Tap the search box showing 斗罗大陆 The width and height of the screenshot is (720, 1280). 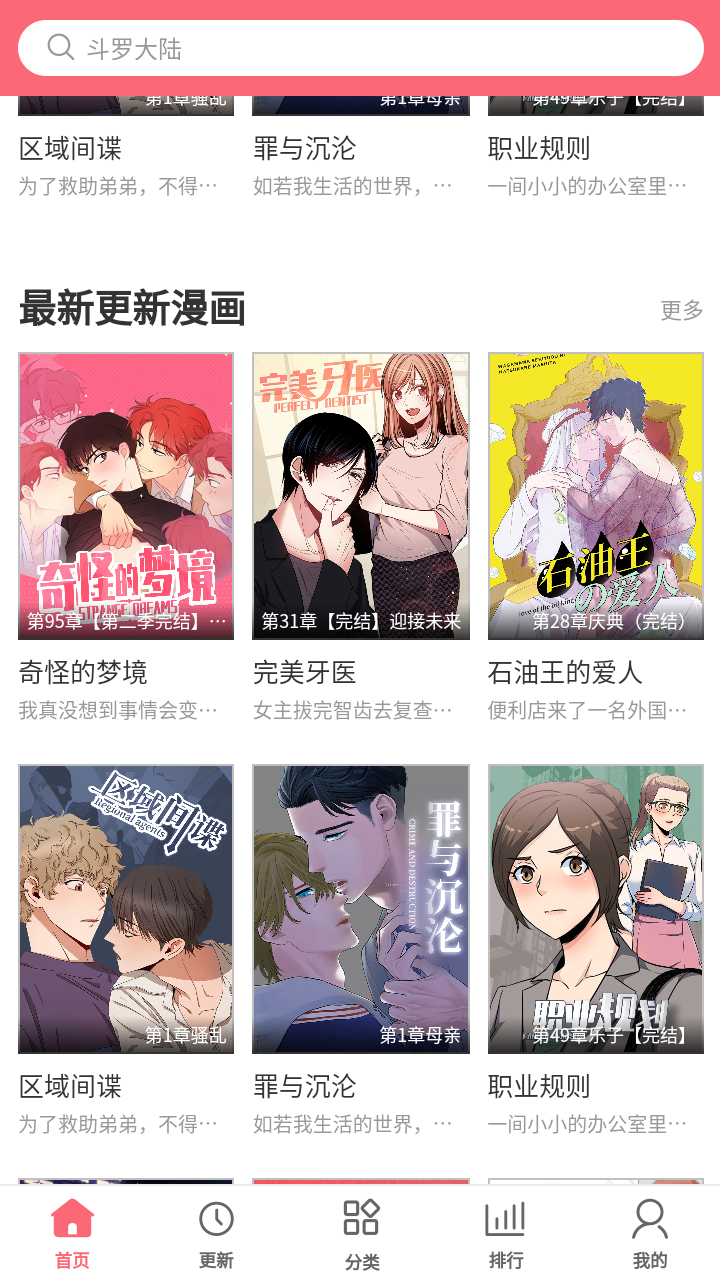(x=360, y=48)
